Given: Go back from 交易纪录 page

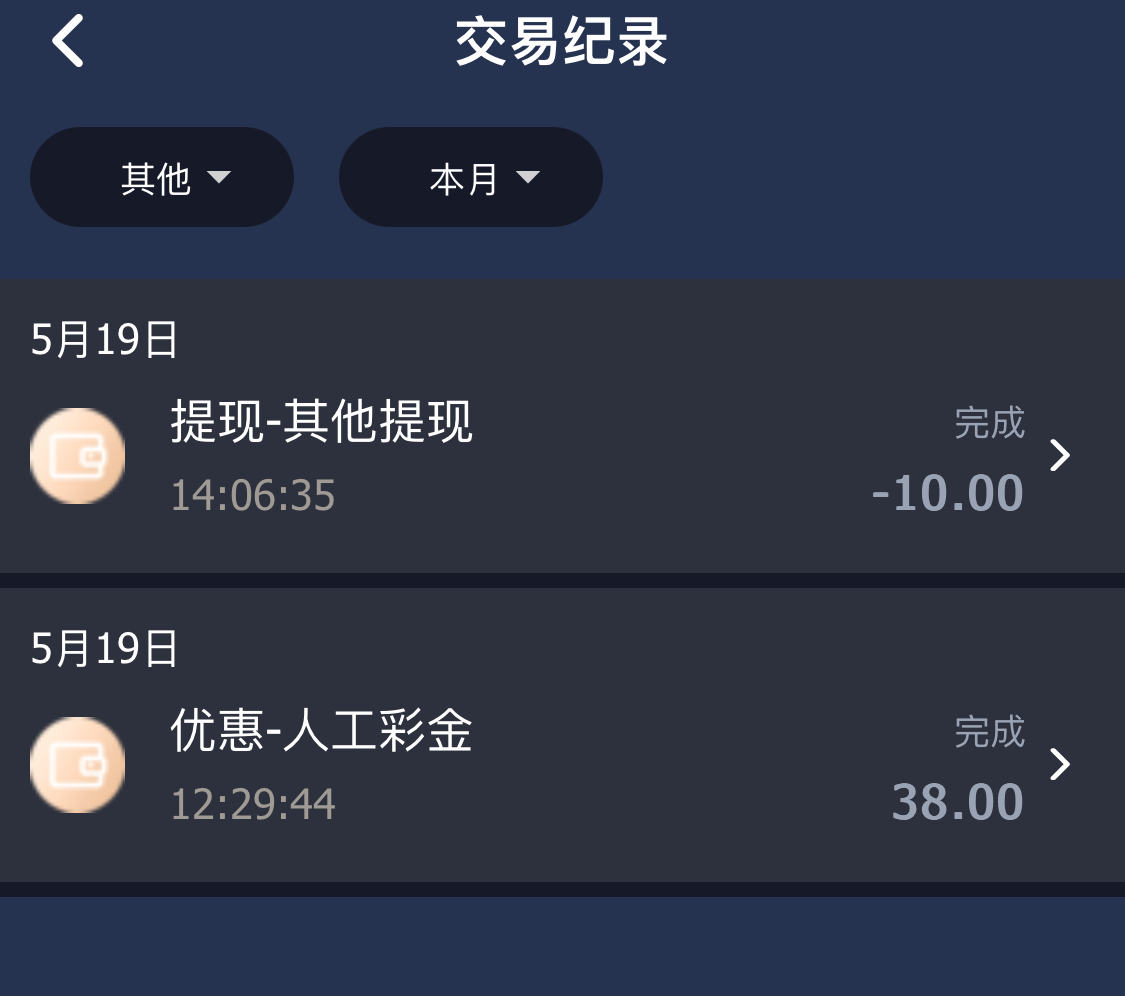Looking at the screenshot, I should [x=68, y=43].
